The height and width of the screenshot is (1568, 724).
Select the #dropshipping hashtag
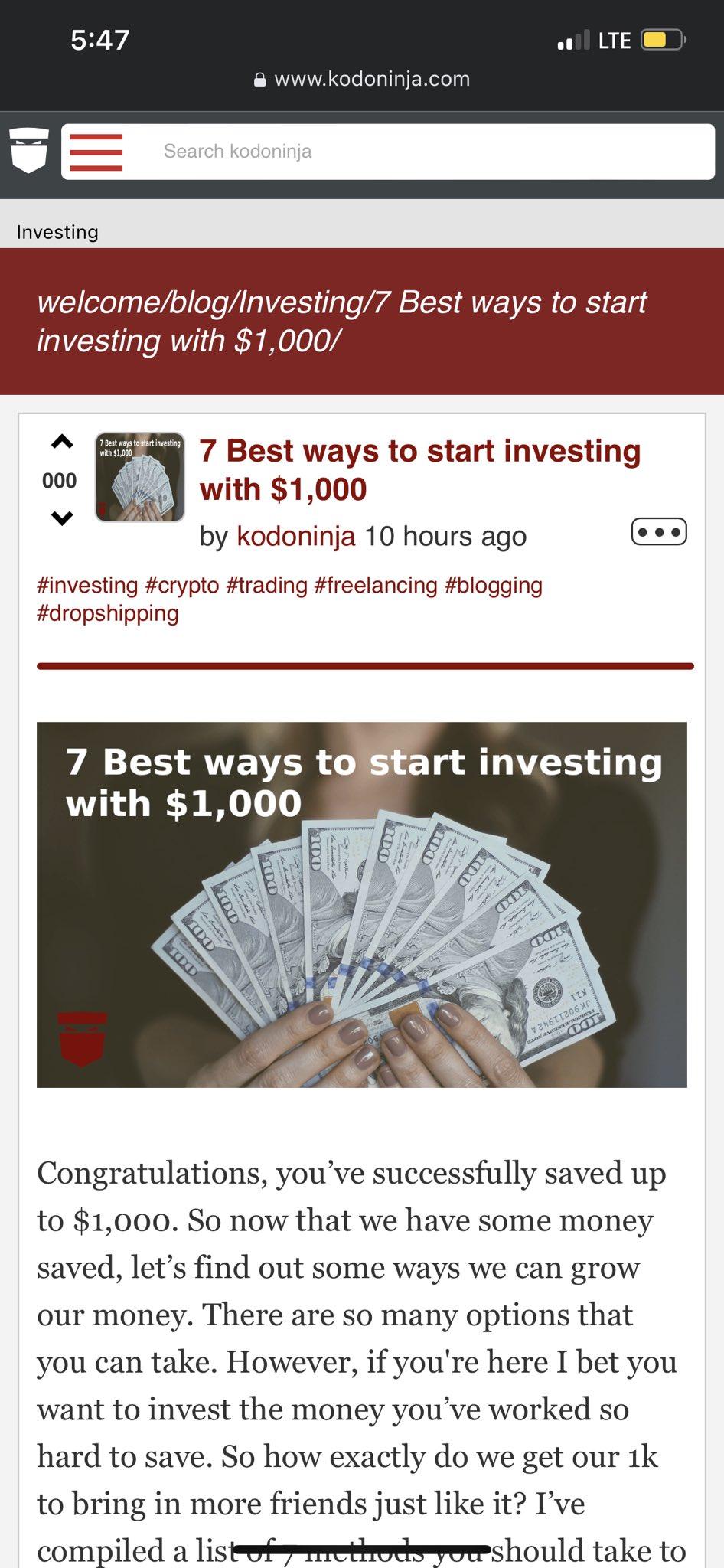pyautogui.click(x=108, y=613)
